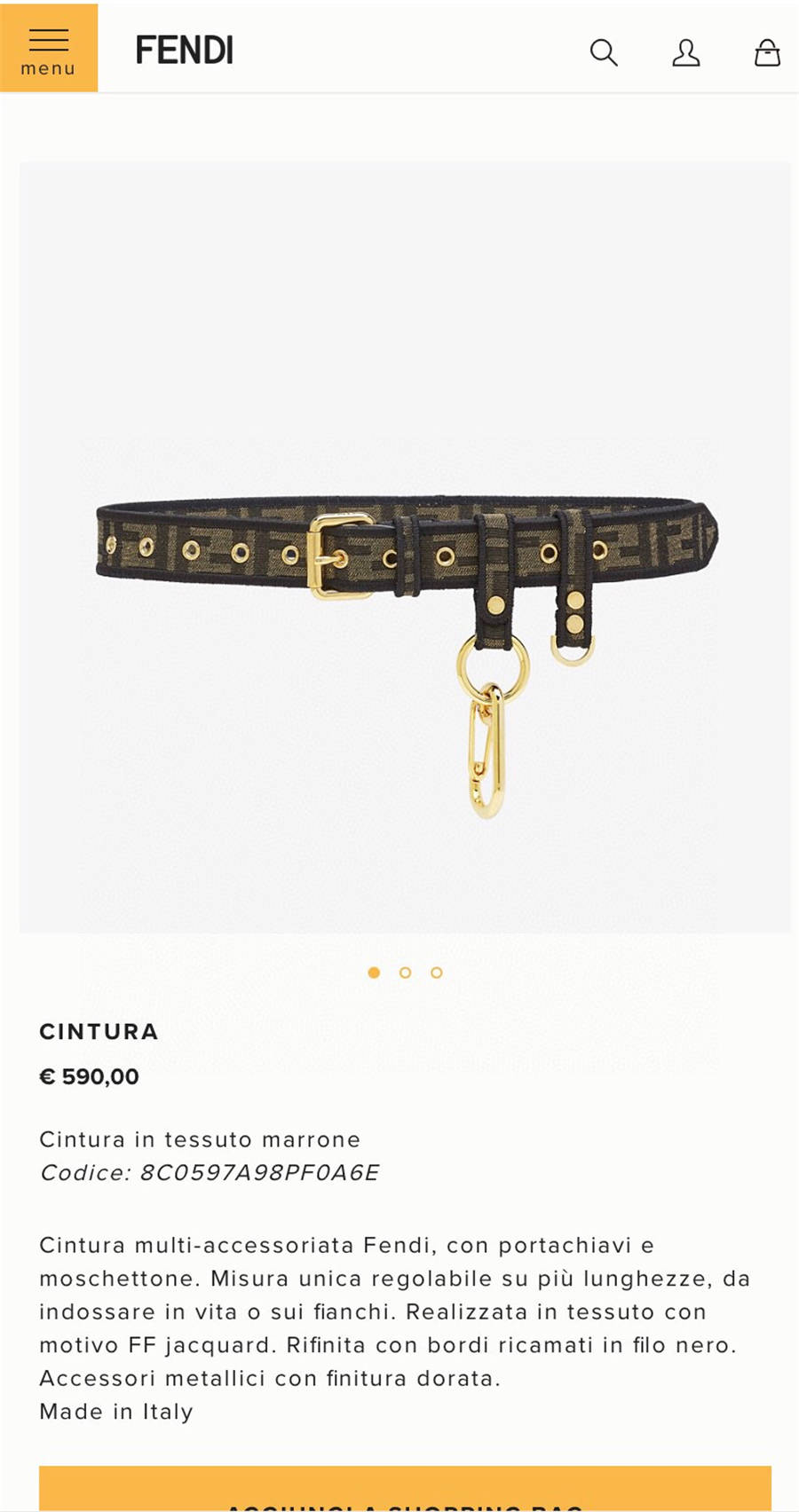Select the third image indicator dot
Viewport: 799px width, 1512px height.
coord(436,973)
